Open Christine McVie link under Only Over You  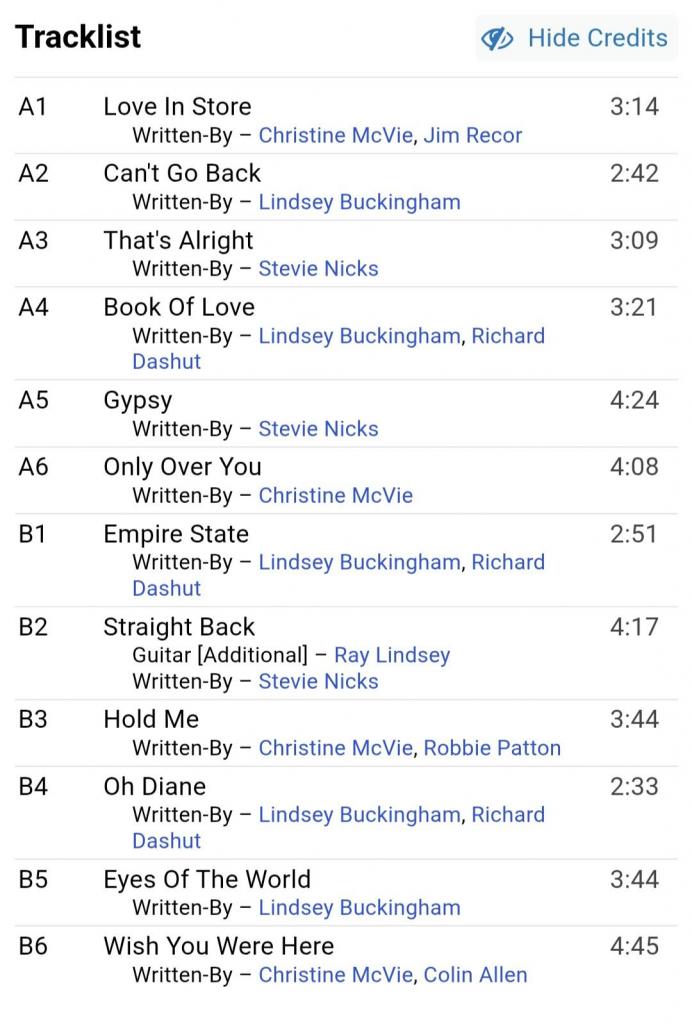(335, 496)
